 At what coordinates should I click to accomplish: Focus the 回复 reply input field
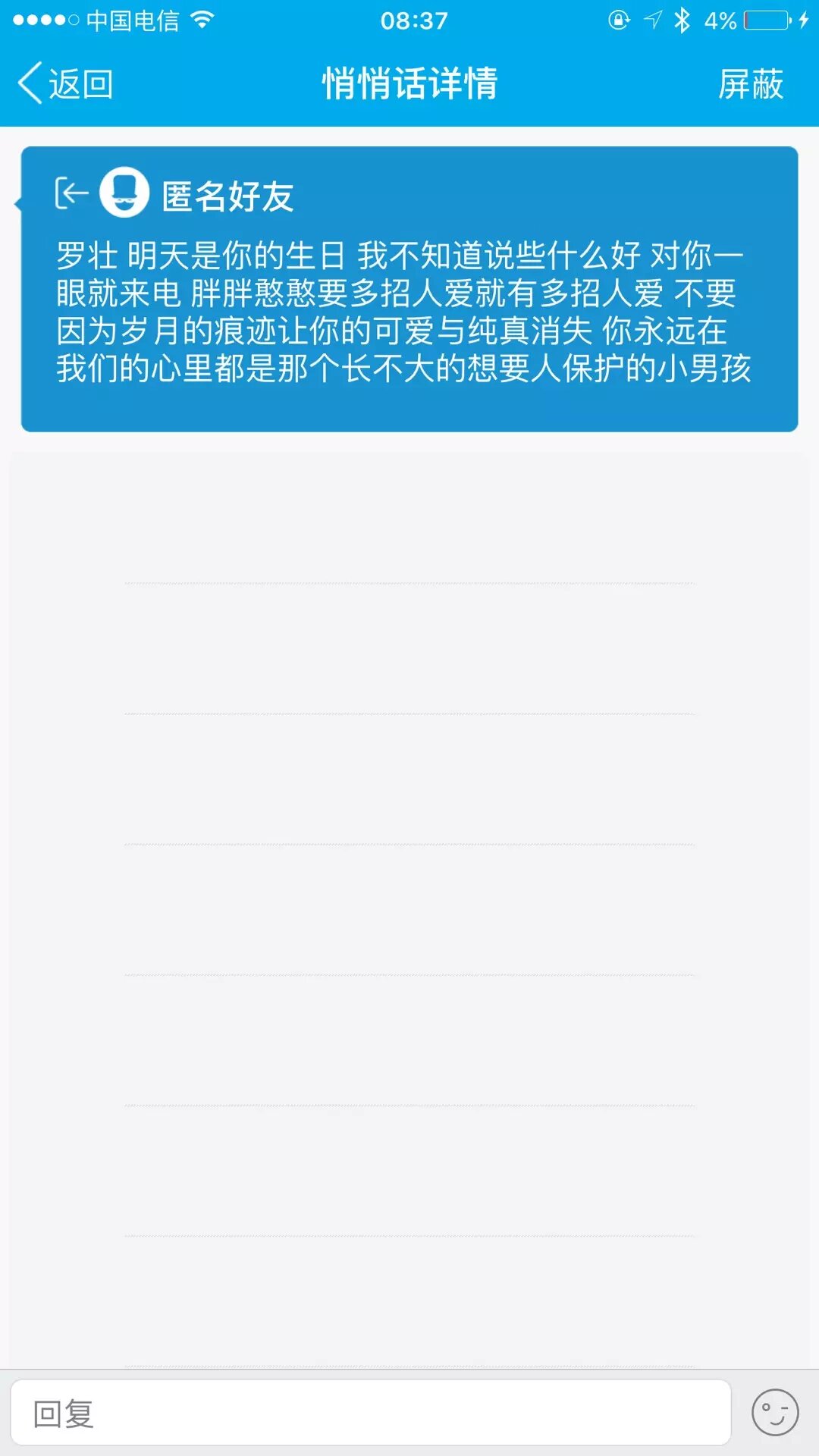pyautogui.click(x=370, y=1413)
